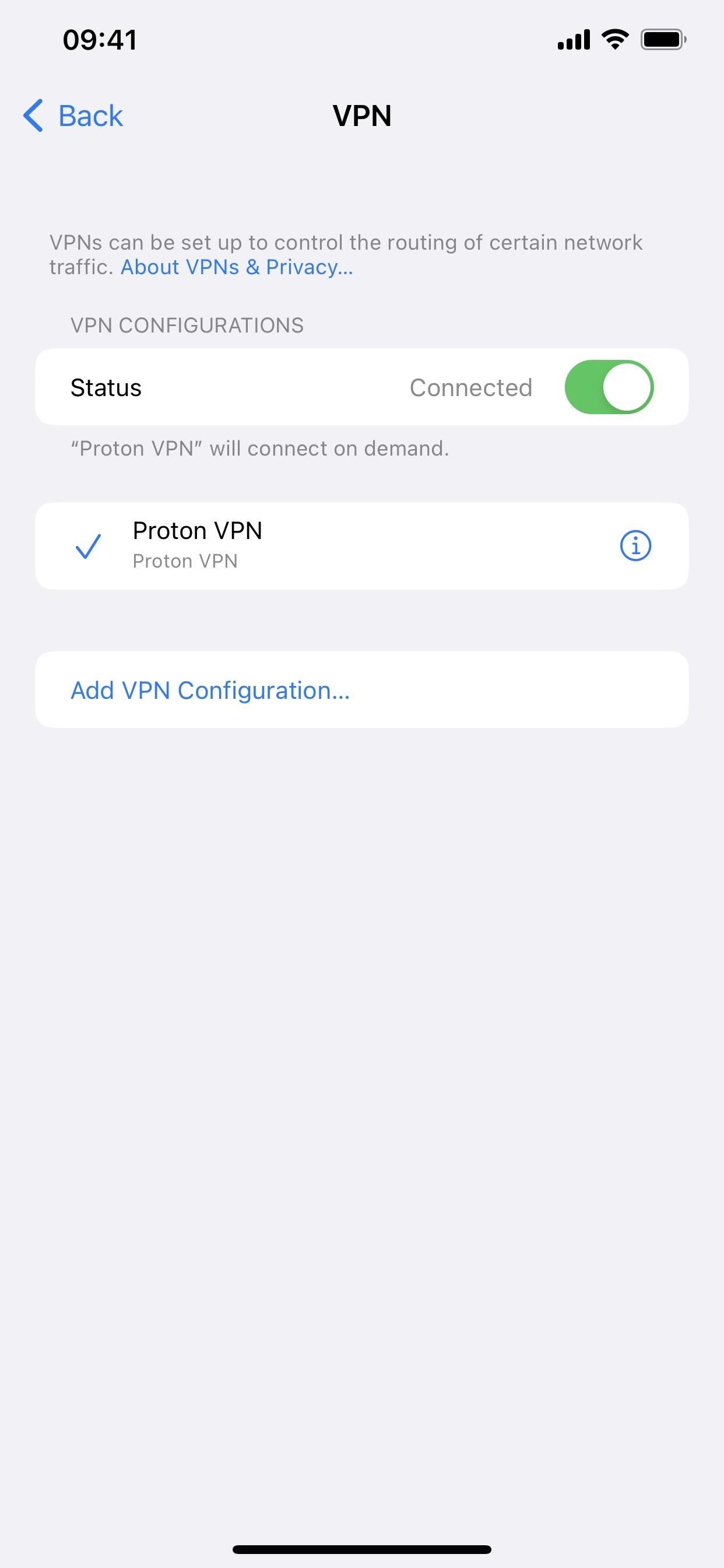Go back to the previous settings page

coord(73,116)
